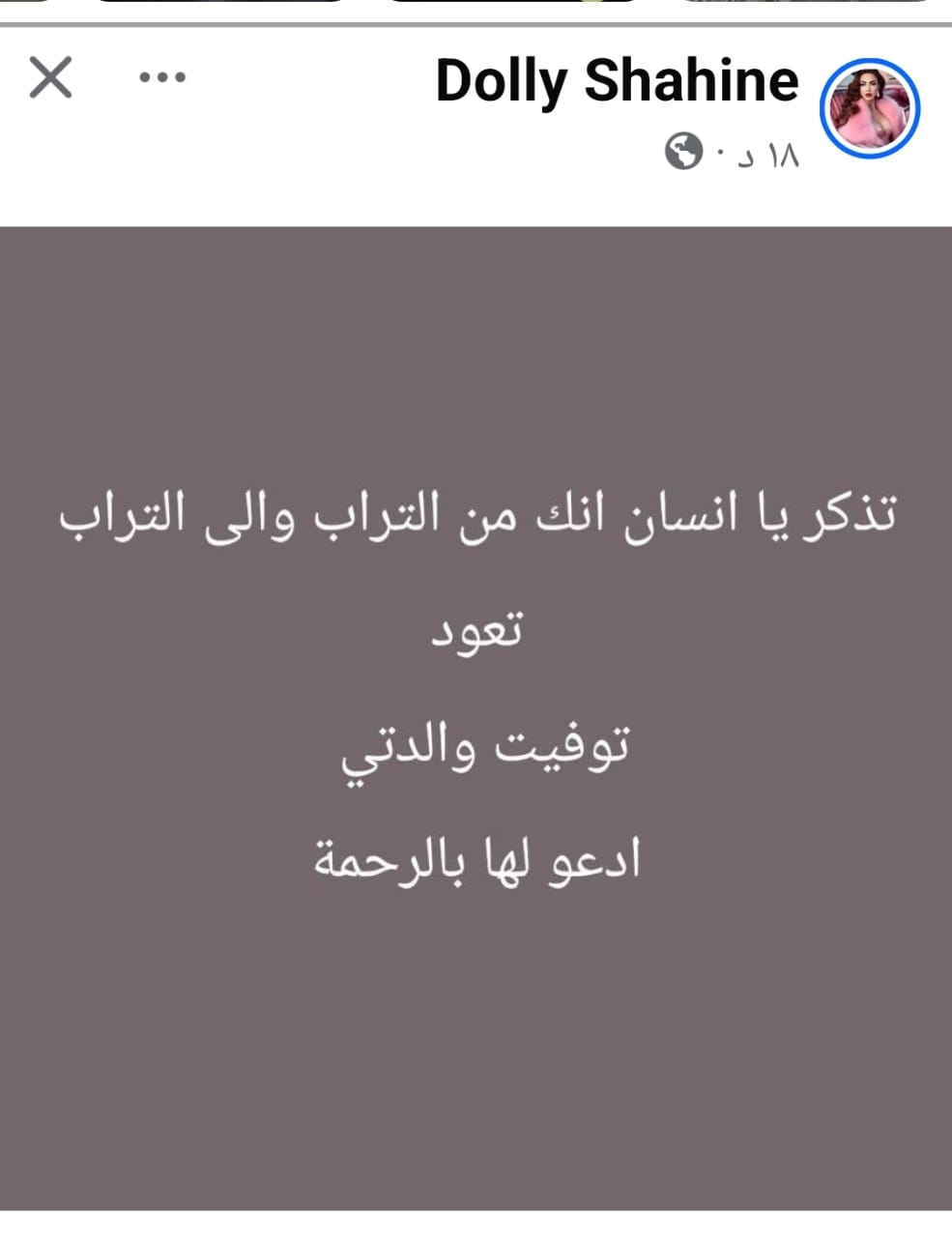Tap the X to exit the story
952x1237 pixels.
click(52, 77)
